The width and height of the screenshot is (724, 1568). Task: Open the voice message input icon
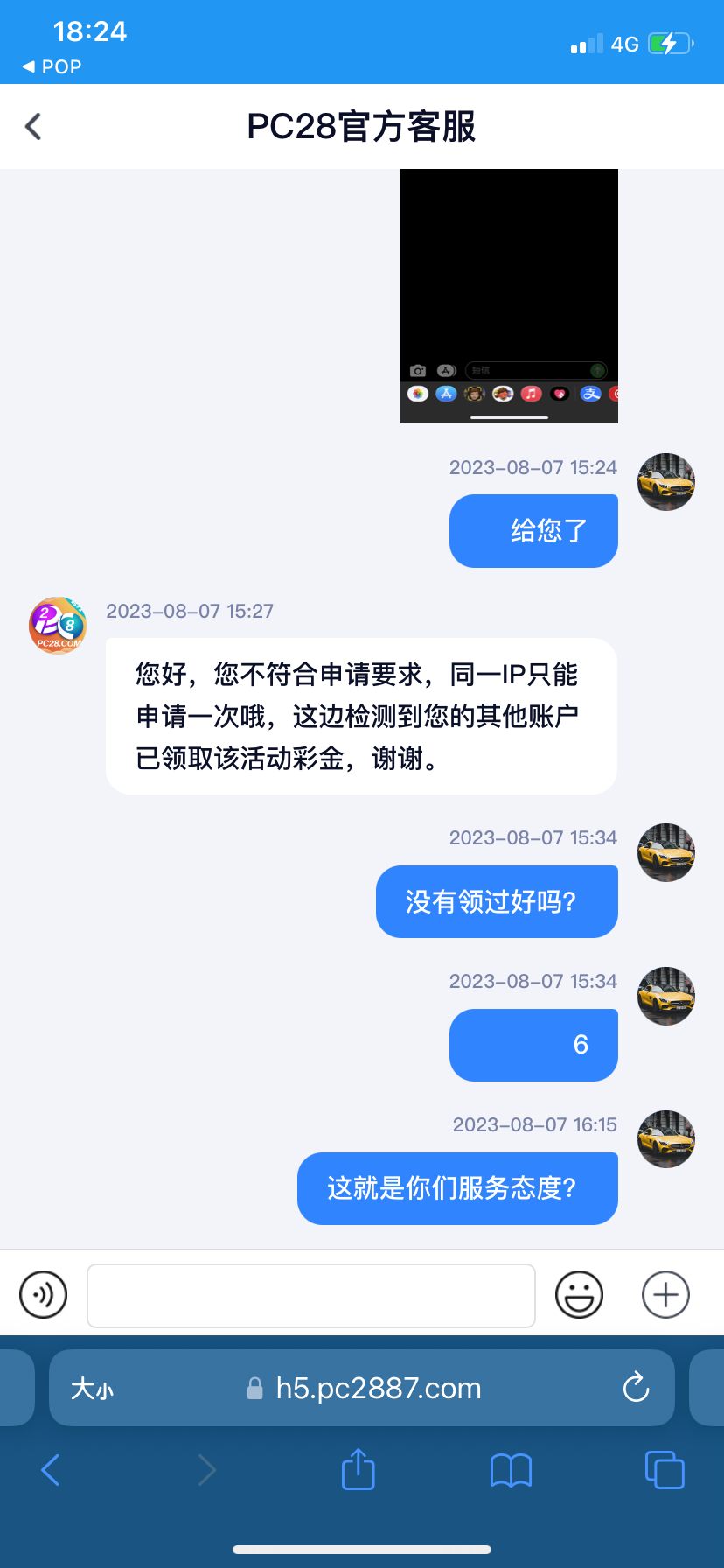(x=43, y=1294)
